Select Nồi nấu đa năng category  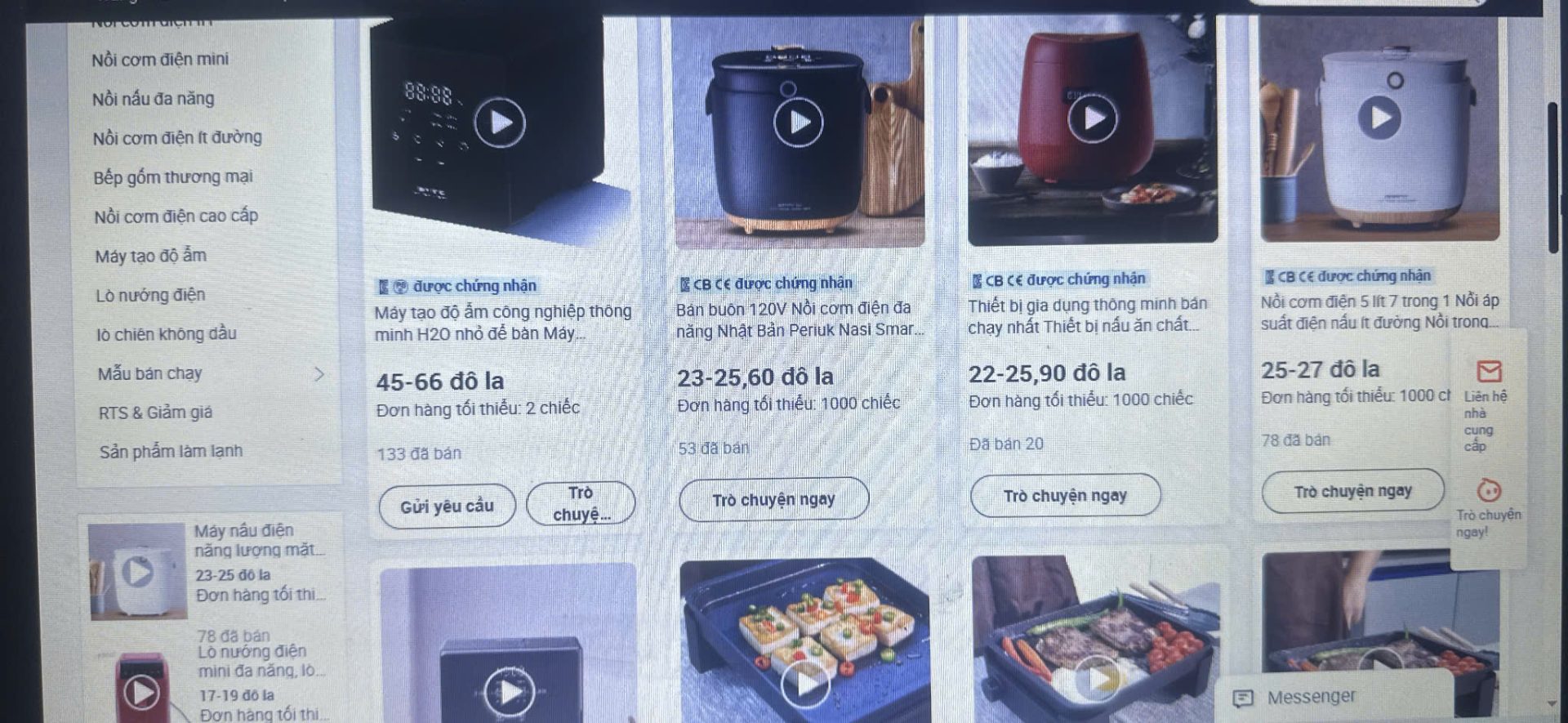[x=154, y=99]
